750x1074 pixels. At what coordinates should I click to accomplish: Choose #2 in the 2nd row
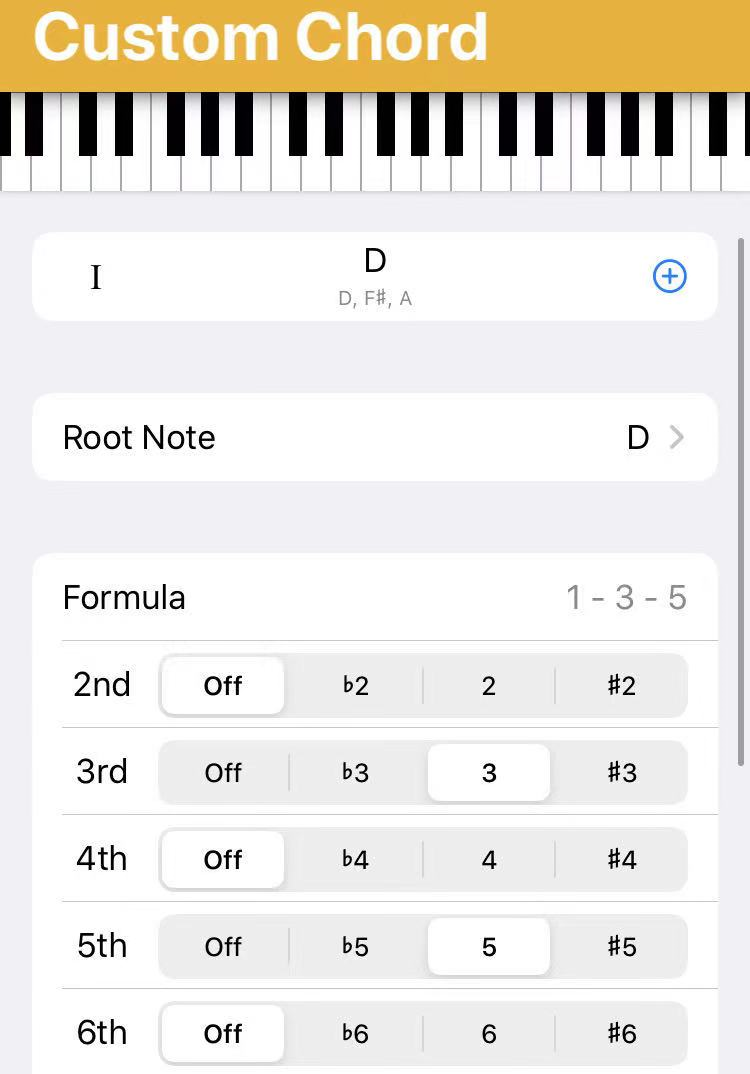(621, 686)
